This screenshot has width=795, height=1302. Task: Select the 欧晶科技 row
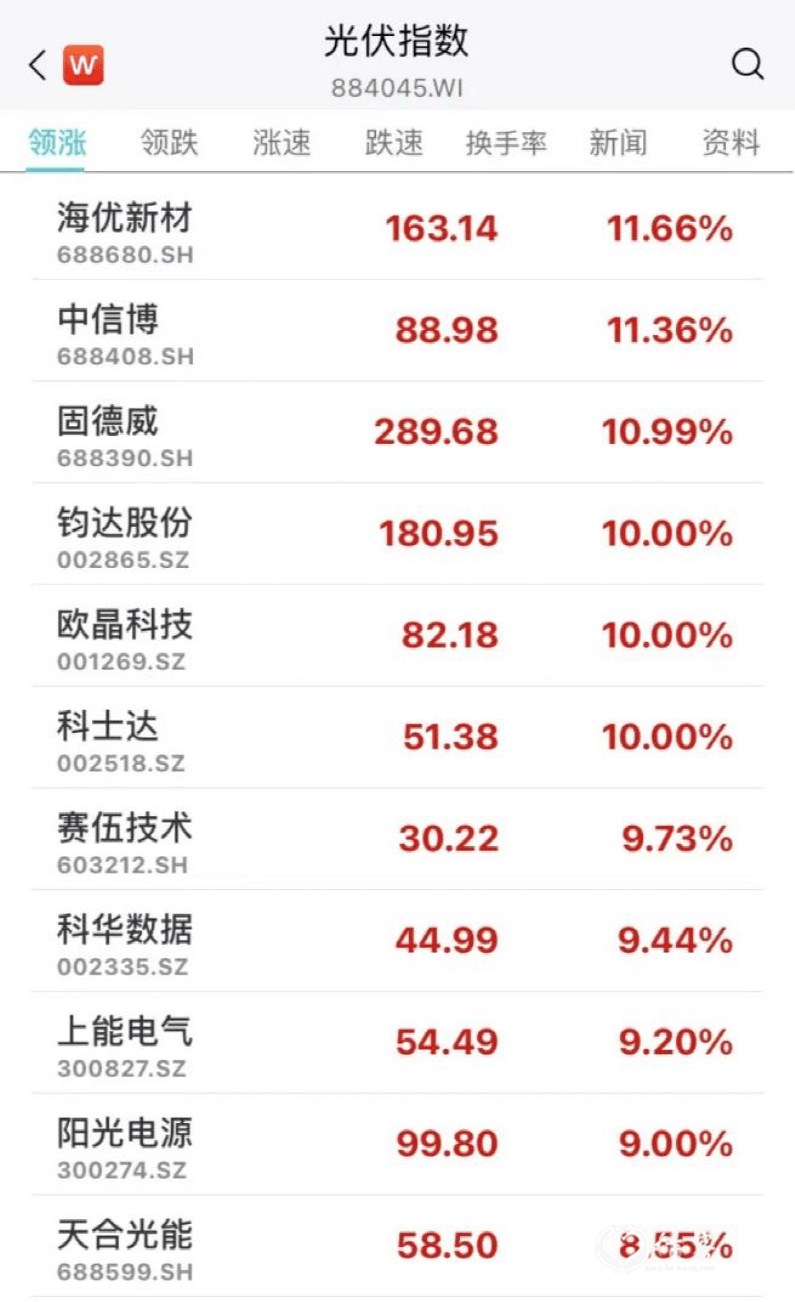(x=397, y=636)
